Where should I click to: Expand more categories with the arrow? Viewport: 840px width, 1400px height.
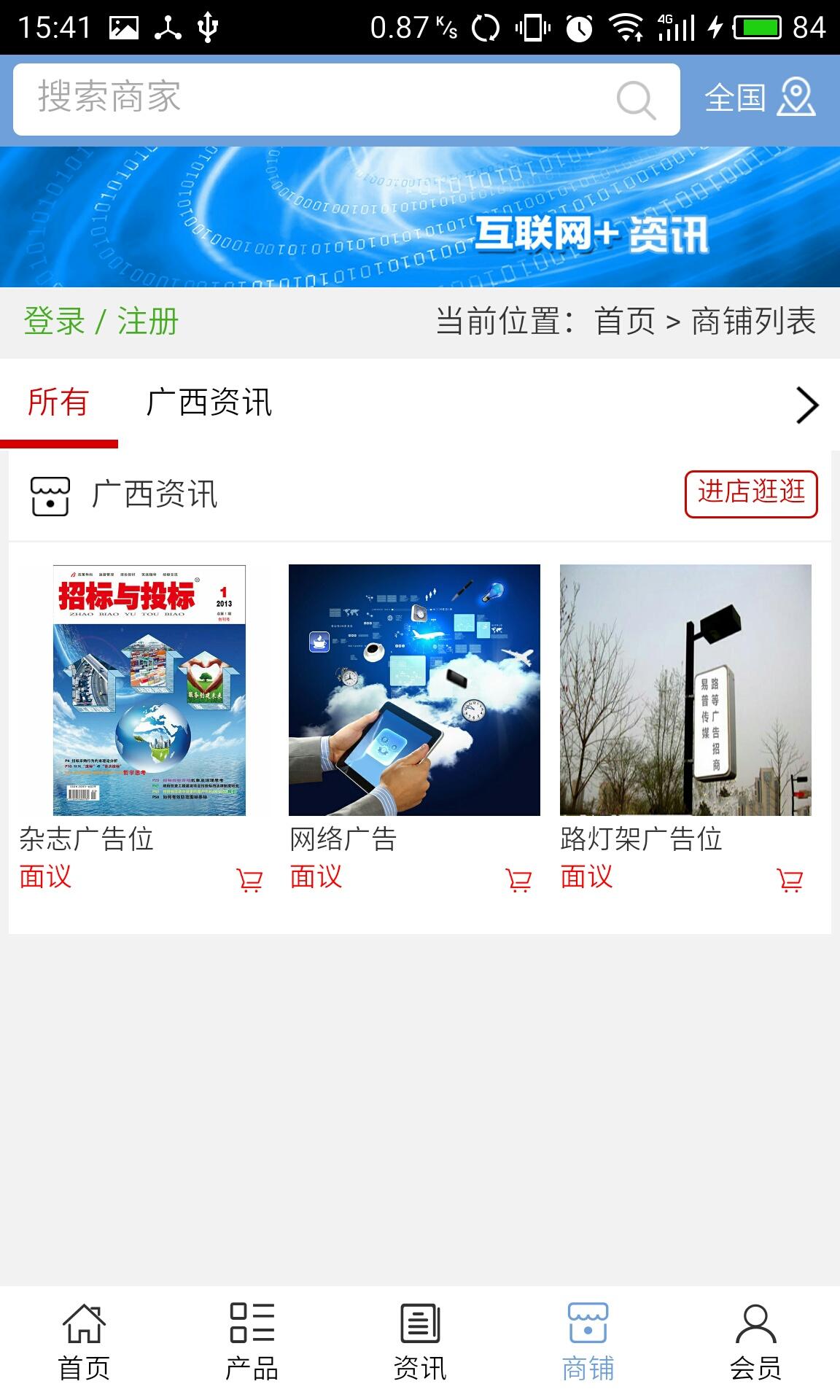point(806,405)
